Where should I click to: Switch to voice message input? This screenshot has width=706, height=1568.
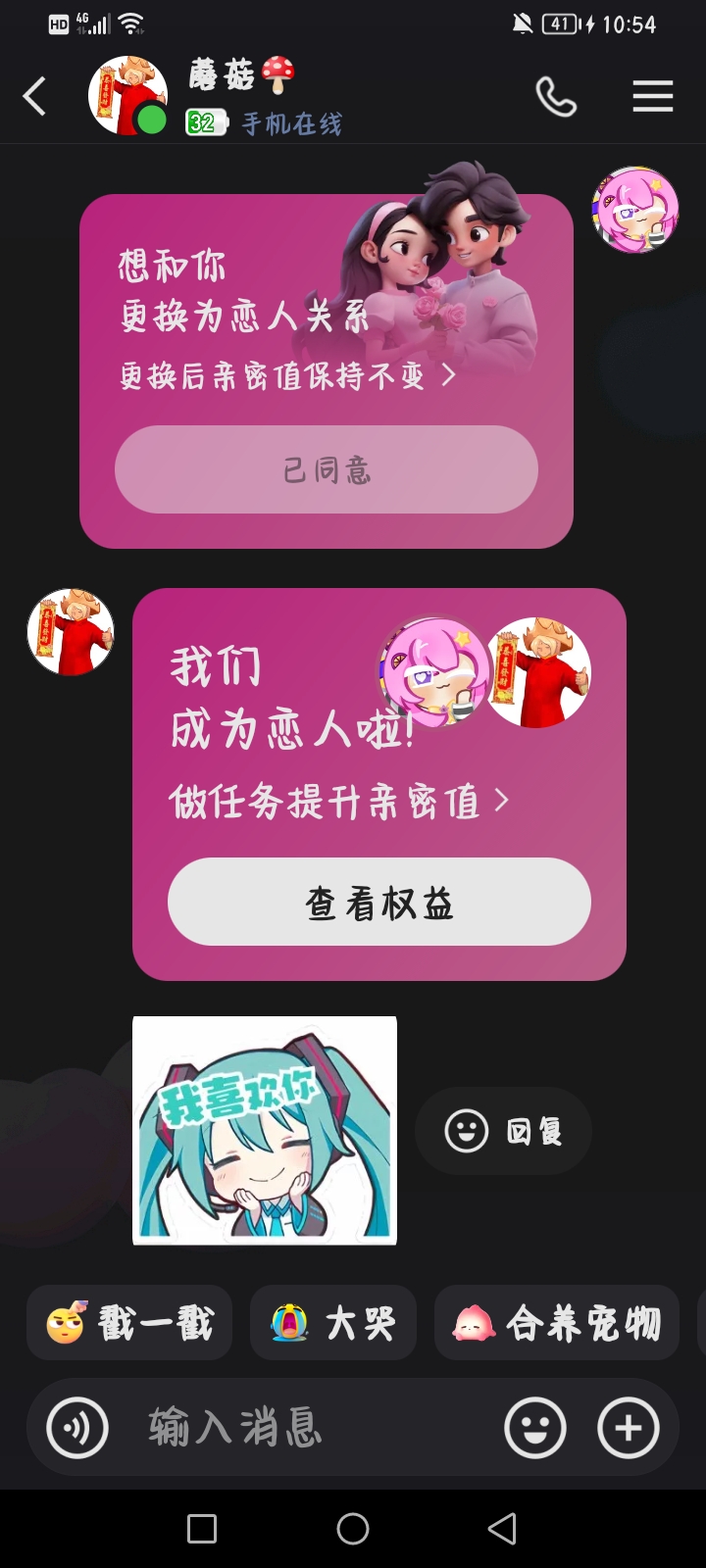tap(77, 1428)
